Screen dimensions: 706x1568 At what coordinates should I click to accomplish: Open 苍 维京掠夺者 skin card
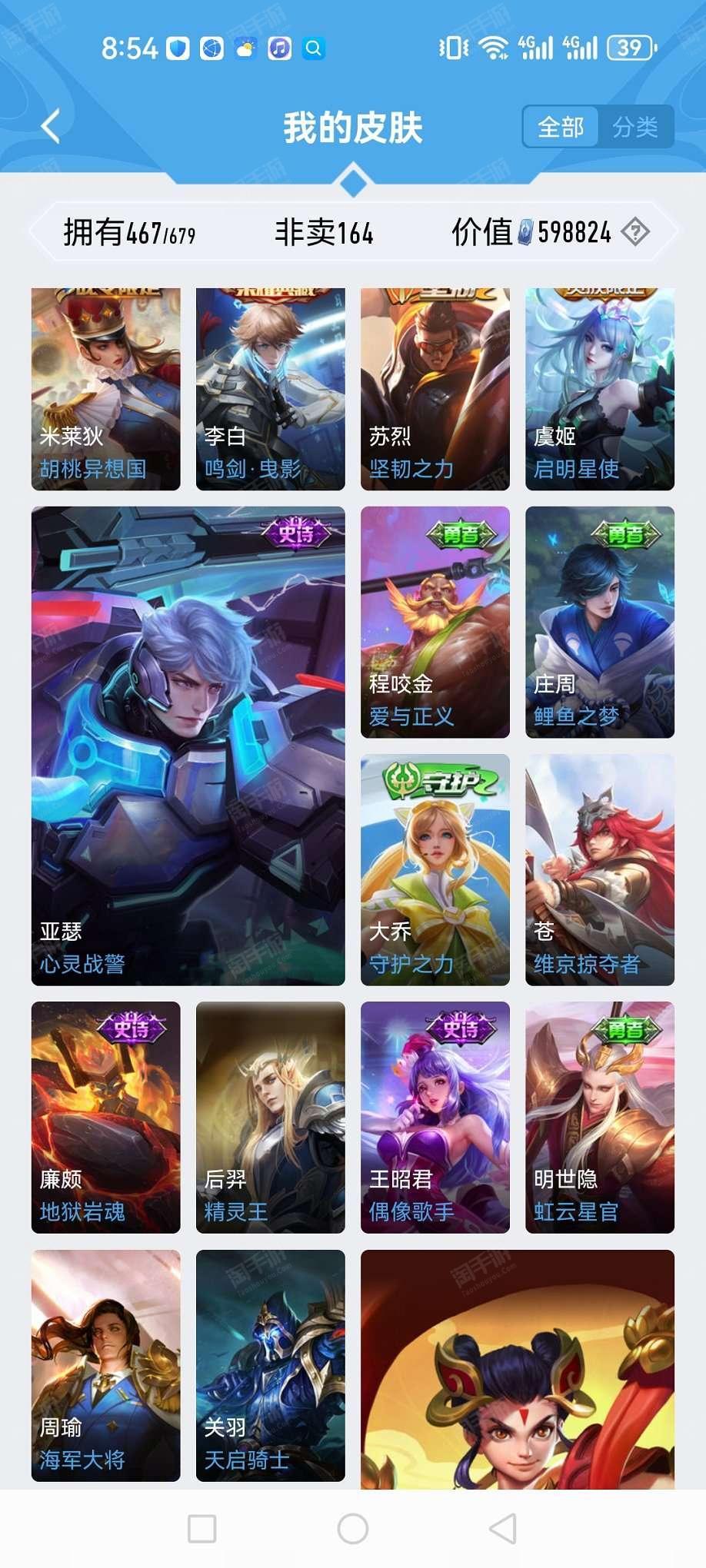click(600, 869)
